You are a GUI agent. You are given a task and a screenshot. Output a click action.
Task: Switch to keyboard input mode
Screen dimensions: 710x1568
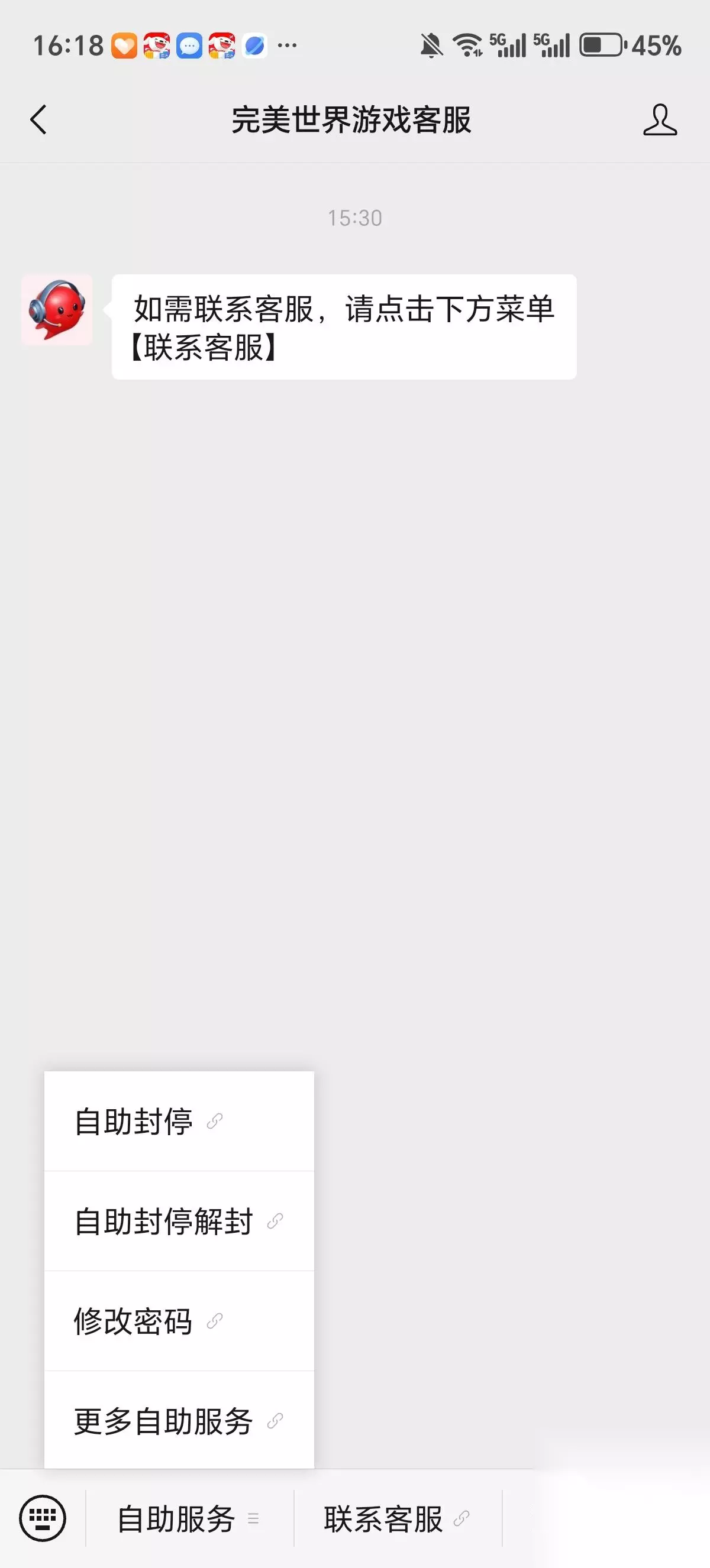coord(43,1518)
